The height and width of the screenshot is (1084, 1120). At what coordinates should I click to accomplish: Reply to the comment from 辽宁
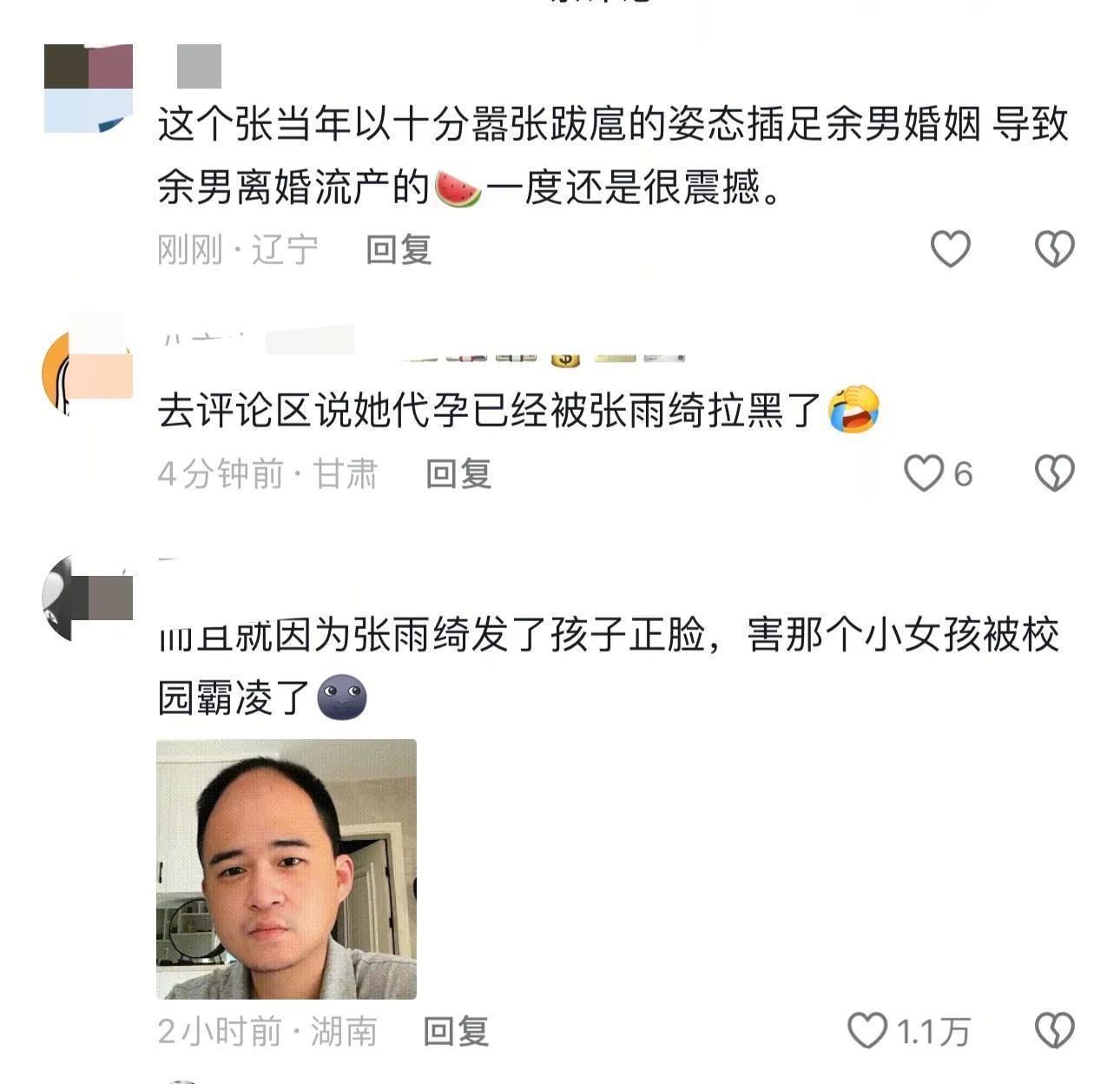click(x=399, y=250)
